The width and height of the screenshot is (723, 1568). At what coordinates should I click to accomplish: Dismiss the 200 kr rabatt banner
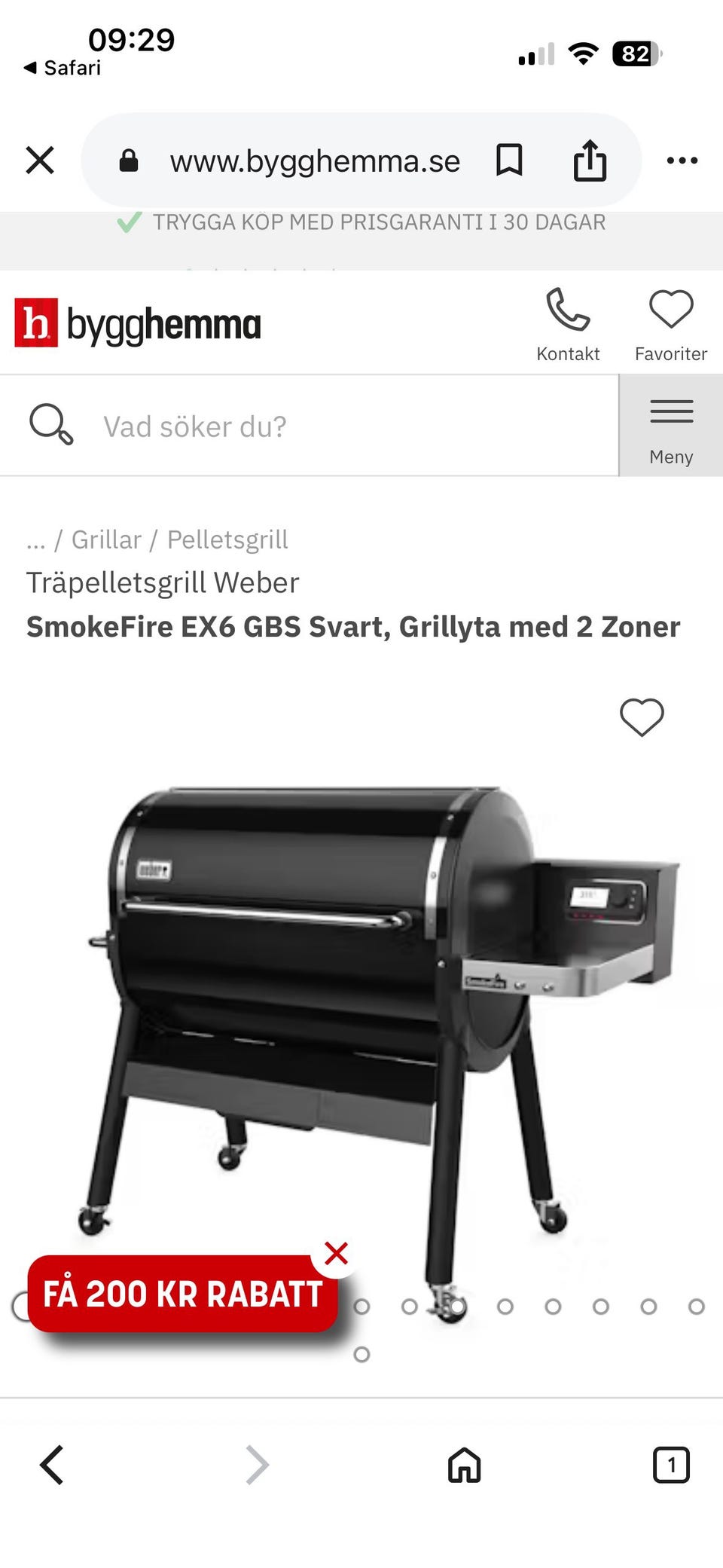pyautogui.click(x=336, y=1254)
